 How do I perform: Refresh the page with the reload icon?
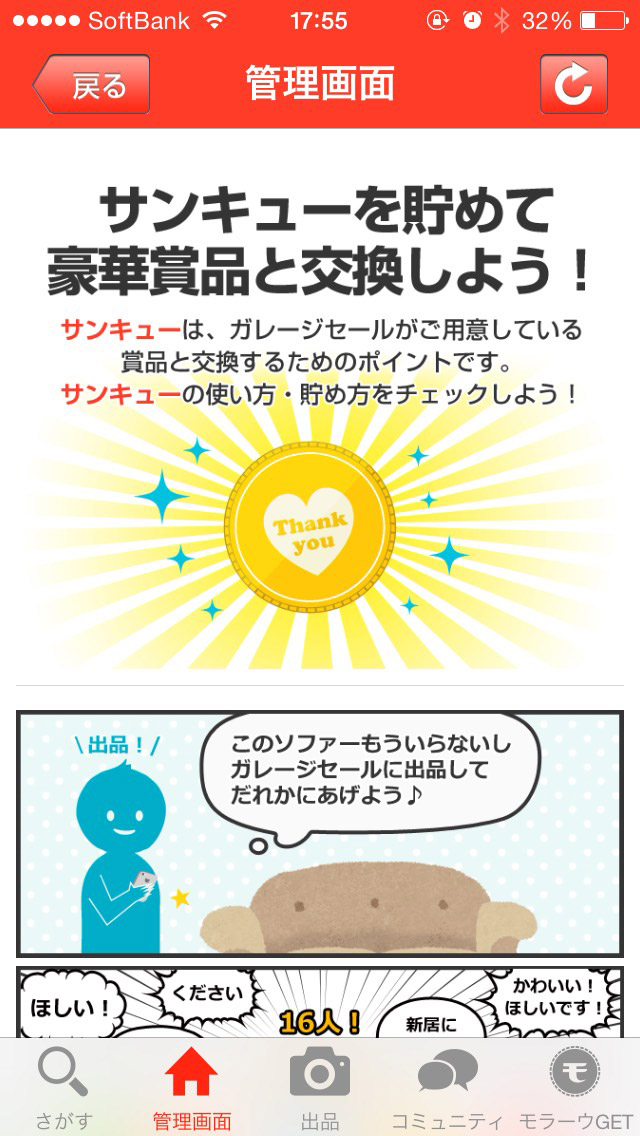[x=573, y=85]
